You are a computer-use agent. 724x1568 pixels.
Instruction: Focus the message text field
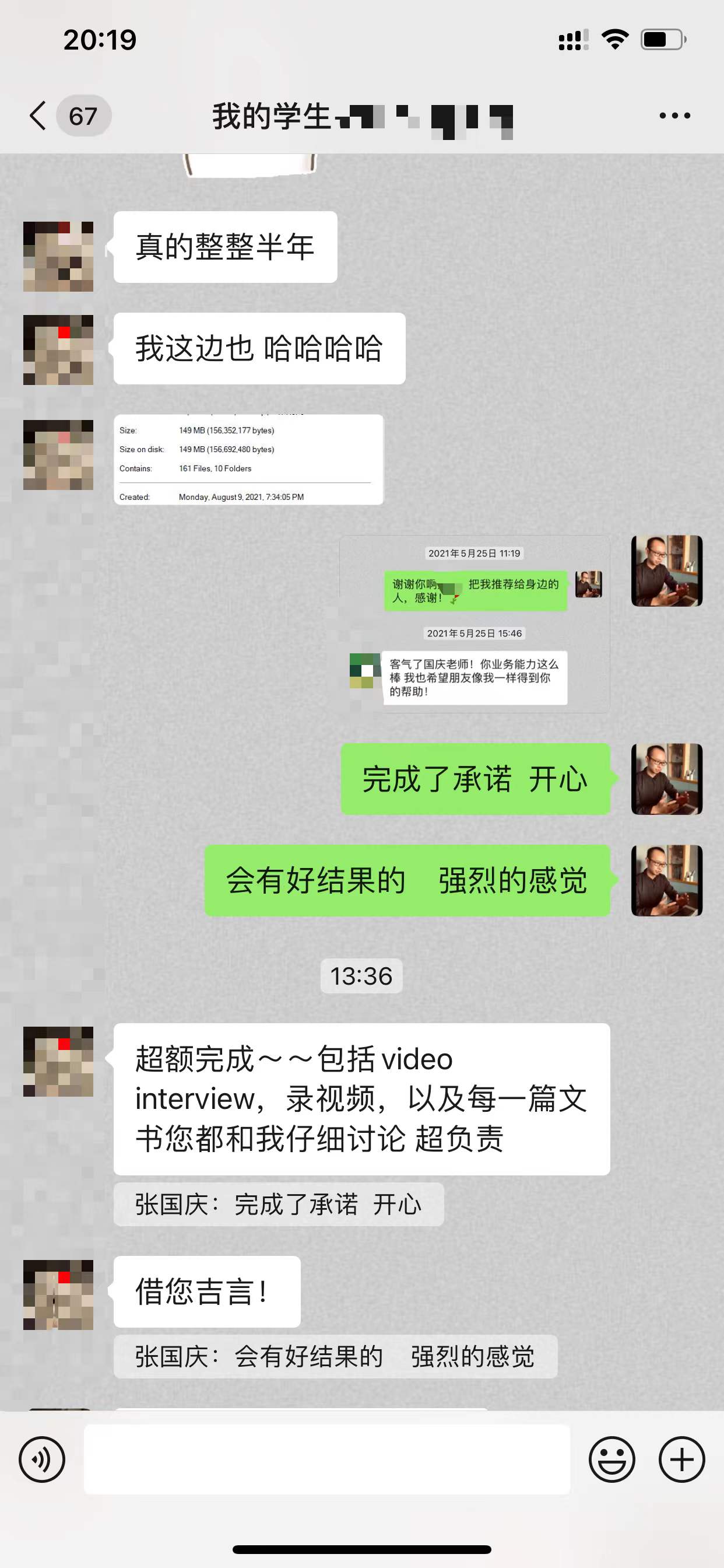coord(326,1459)
